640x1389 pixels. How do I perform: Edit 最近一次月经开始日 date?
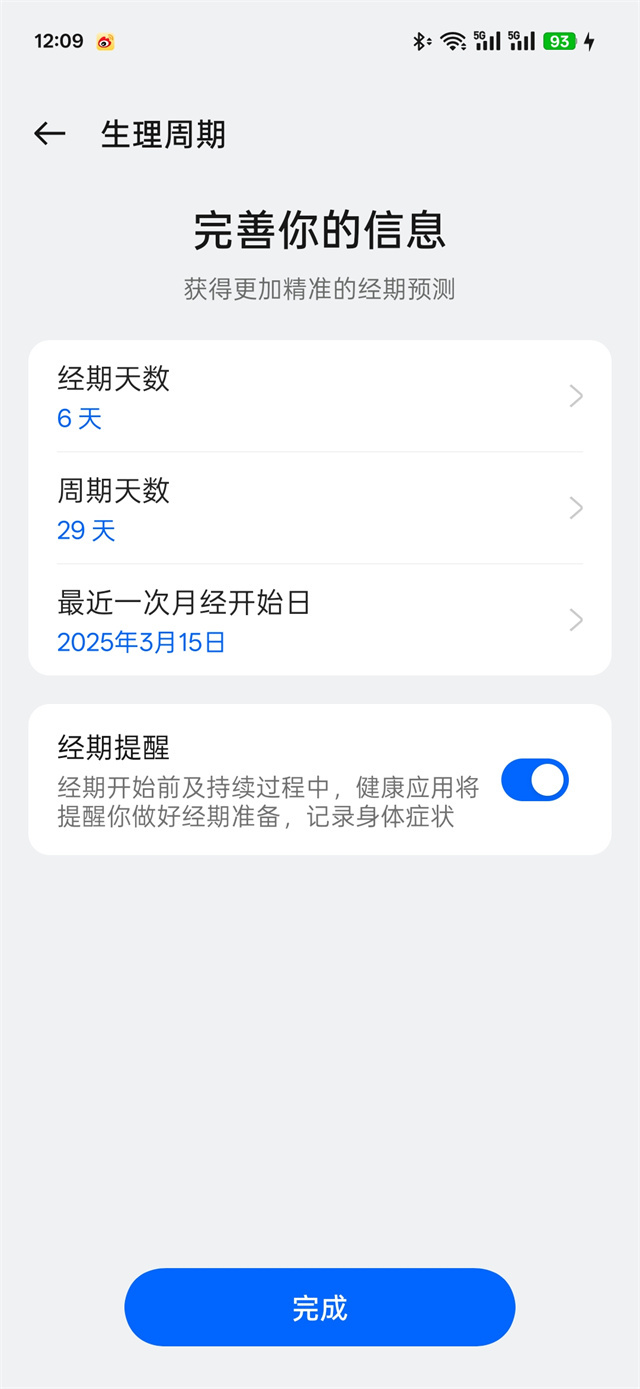(x=319, y=620)
